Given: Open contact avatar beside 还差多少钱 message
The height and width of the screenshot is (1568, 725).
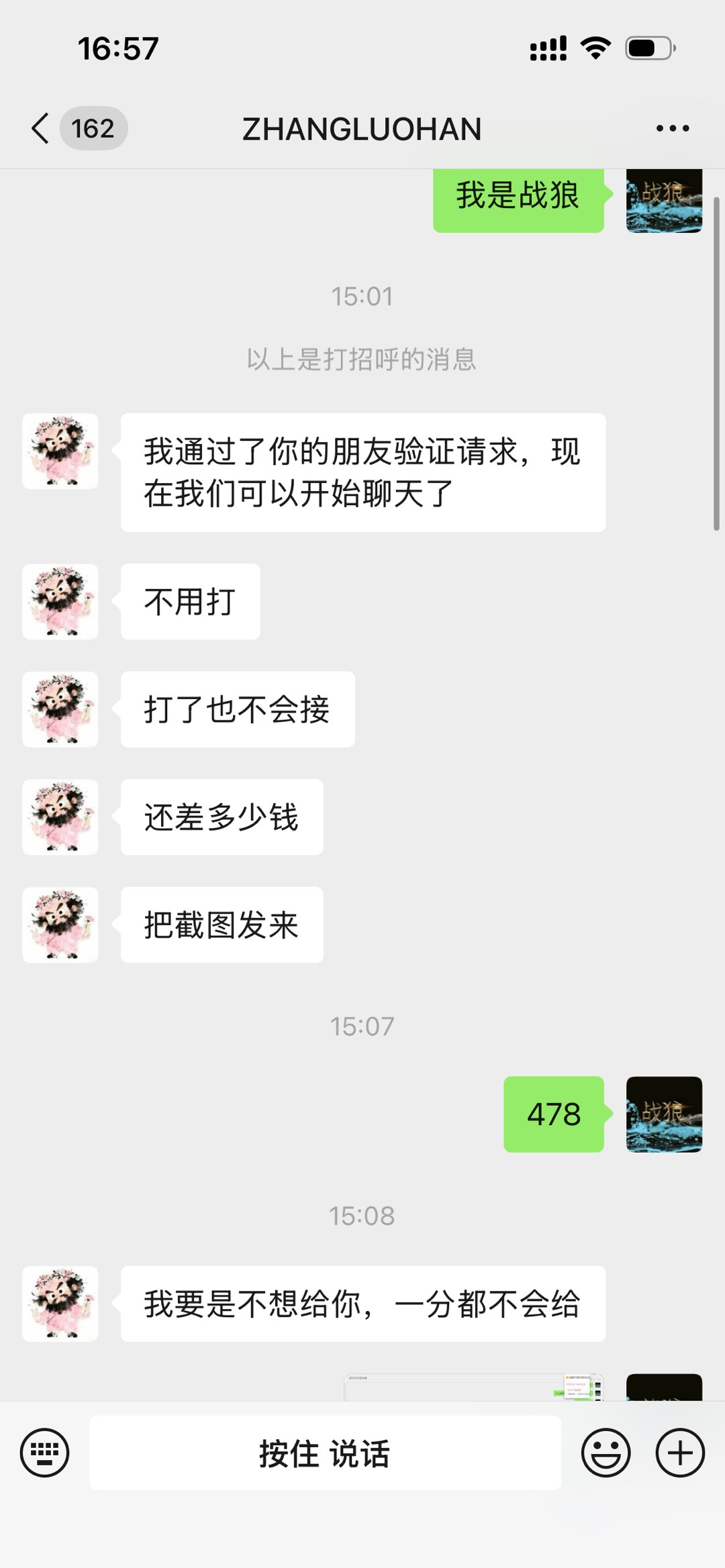Looking at the screenshot, I should pos(60,817).
